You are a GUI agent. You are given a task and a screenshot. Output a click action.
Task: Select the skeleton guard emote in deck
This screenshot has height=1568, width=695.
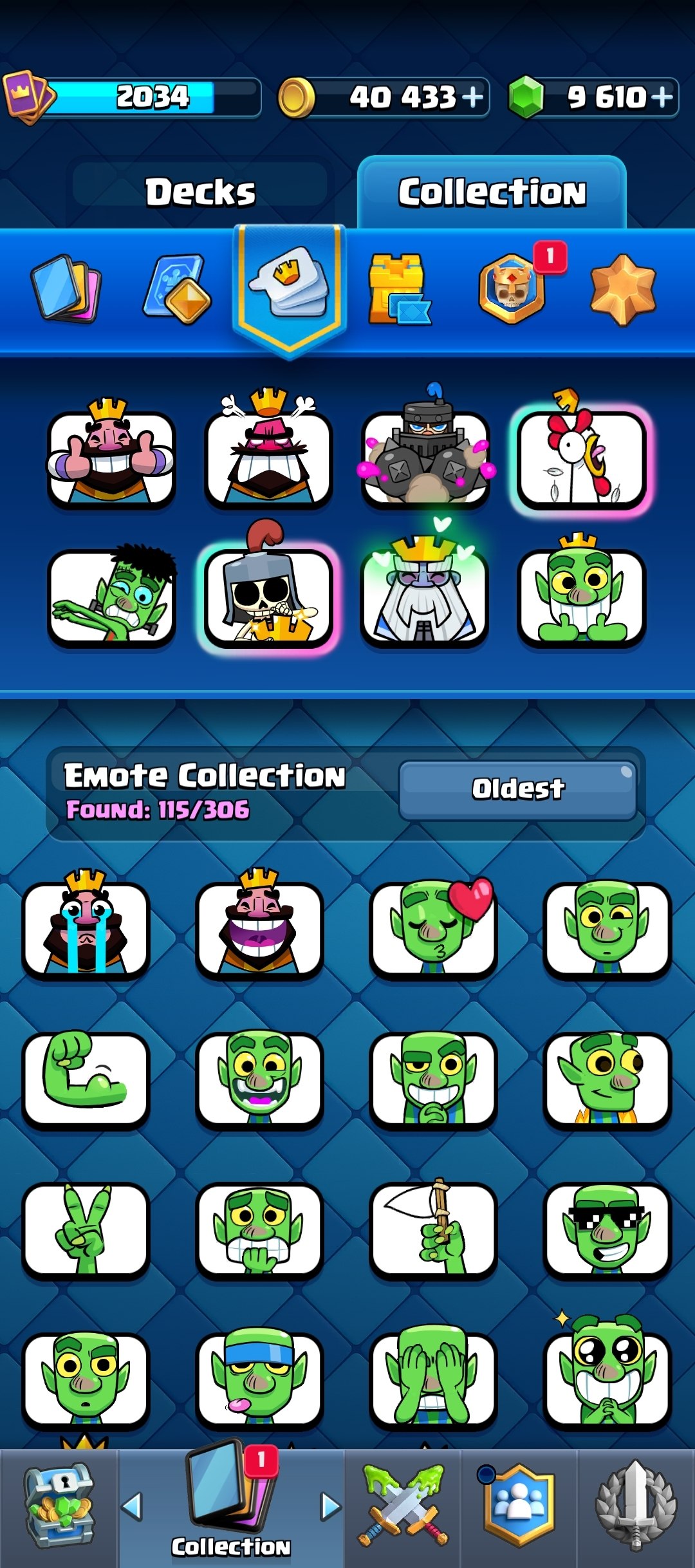point(268,592)
